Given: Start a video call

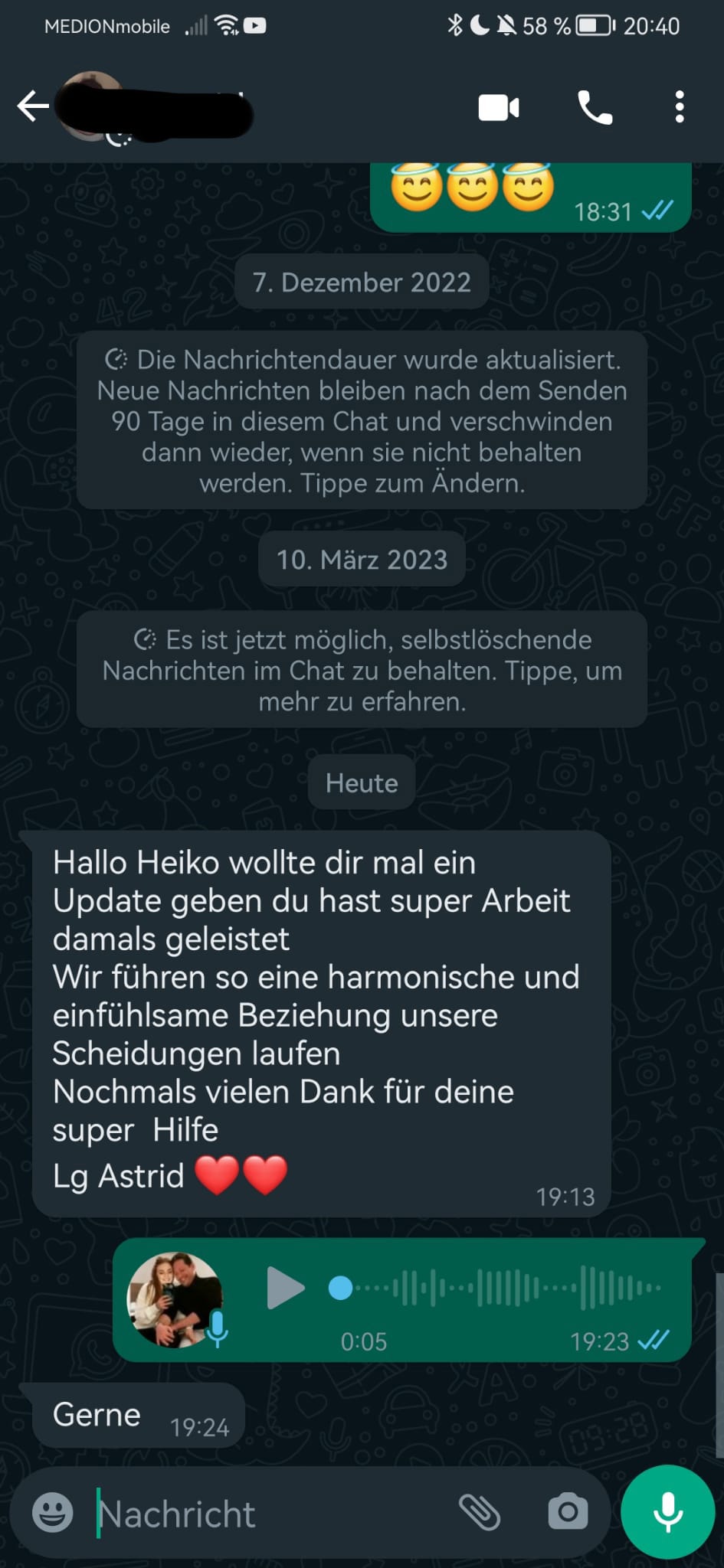Looking at the screenshot, I should click(x=499, y=108).
